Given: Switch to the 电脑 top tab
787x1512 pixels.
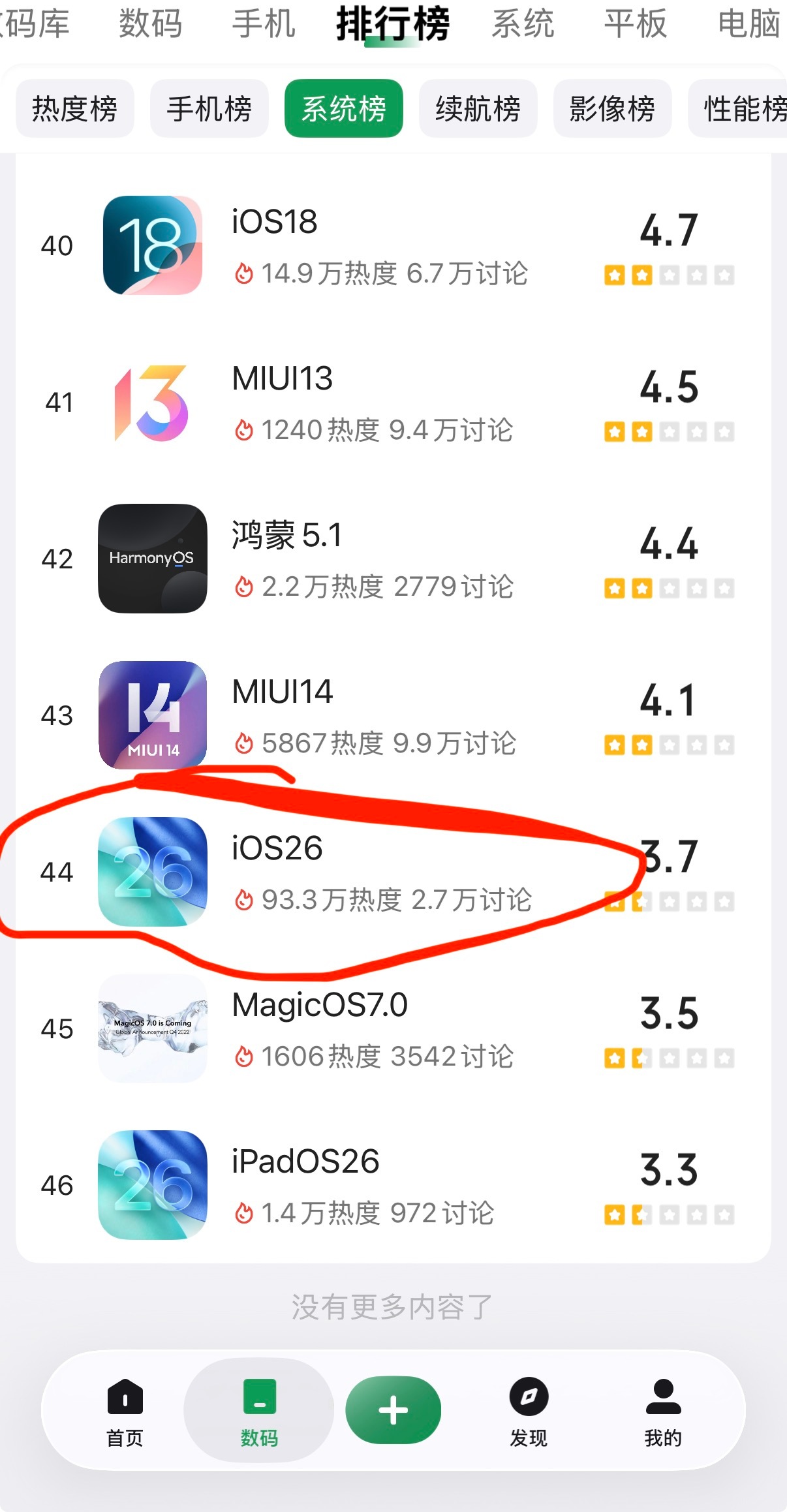Looking at the screenshot, I should (748, 24).
